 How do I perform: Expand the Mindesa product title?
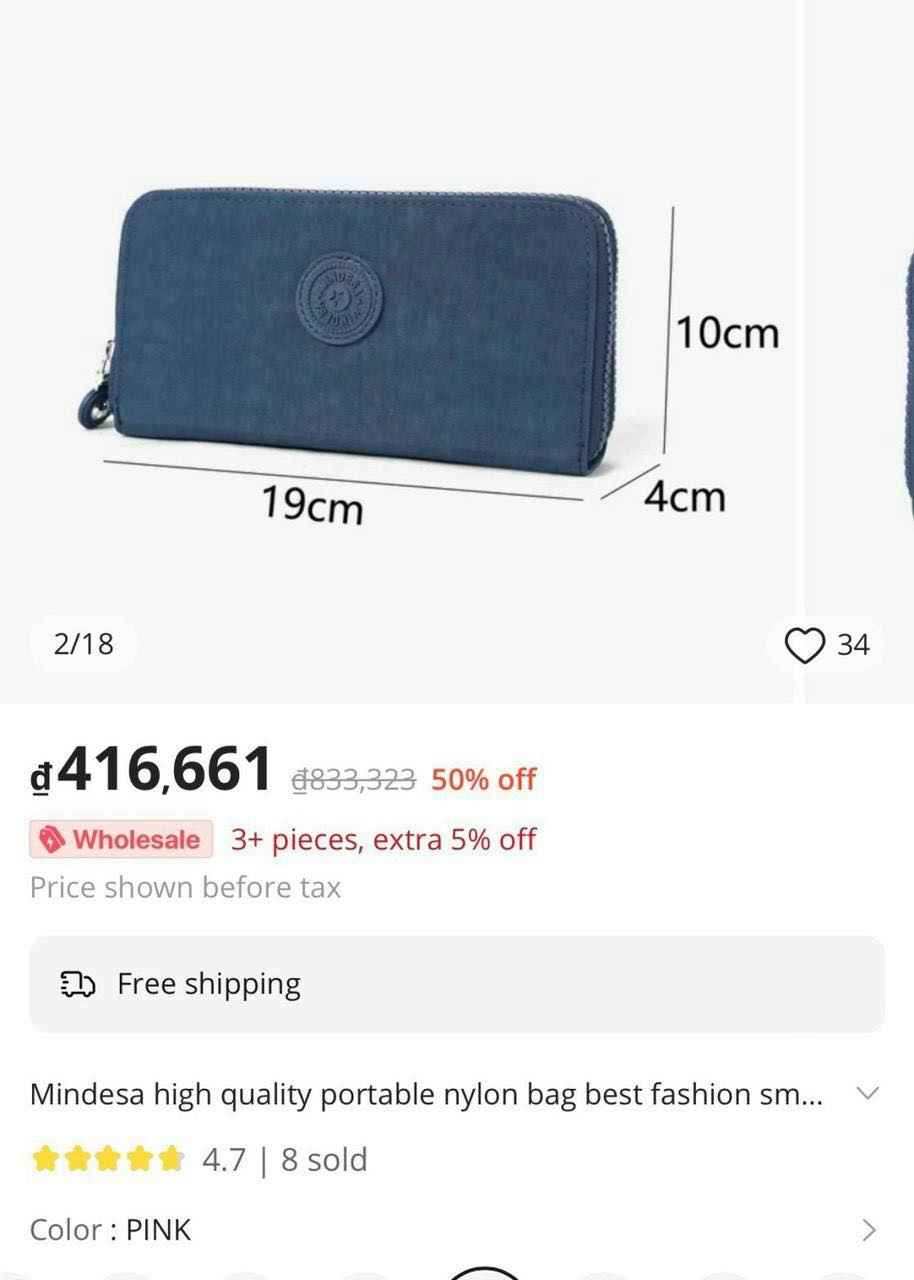868,1093
